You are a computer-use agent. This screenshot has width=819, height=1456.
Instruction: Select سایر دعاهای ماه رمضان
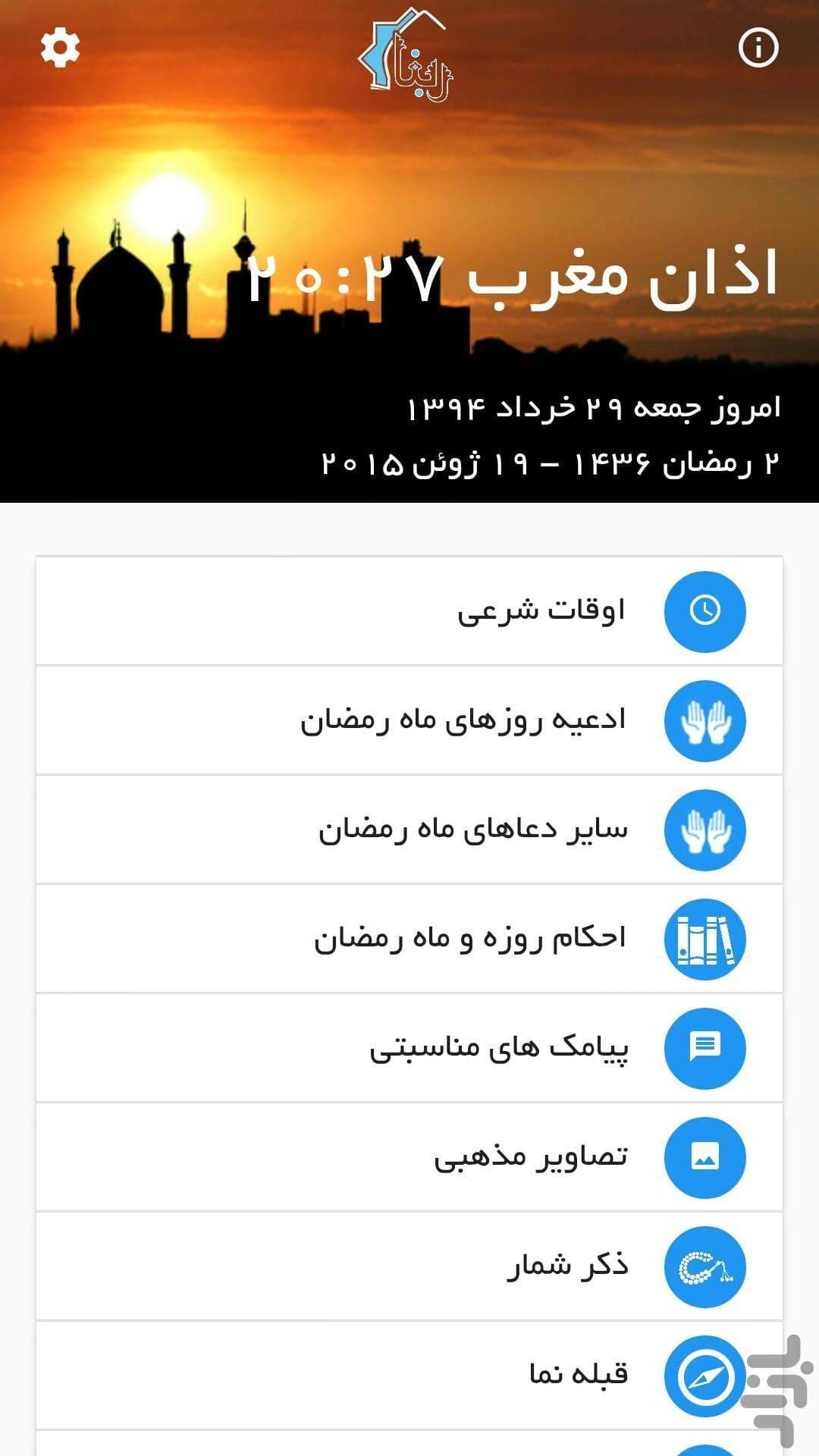(x=409, y=830)
